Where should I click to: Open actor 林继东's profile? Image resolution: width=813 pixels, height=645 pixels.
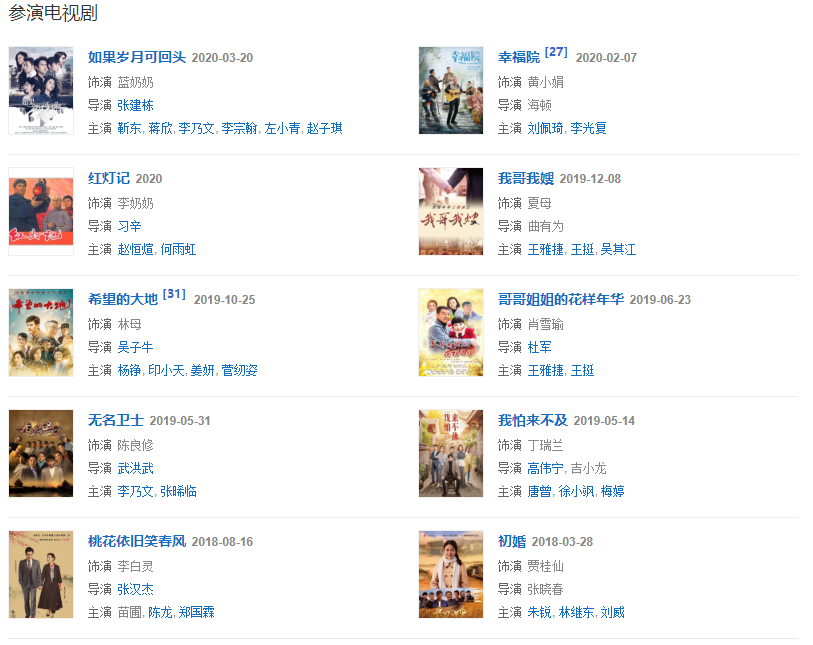click(575, 612)
